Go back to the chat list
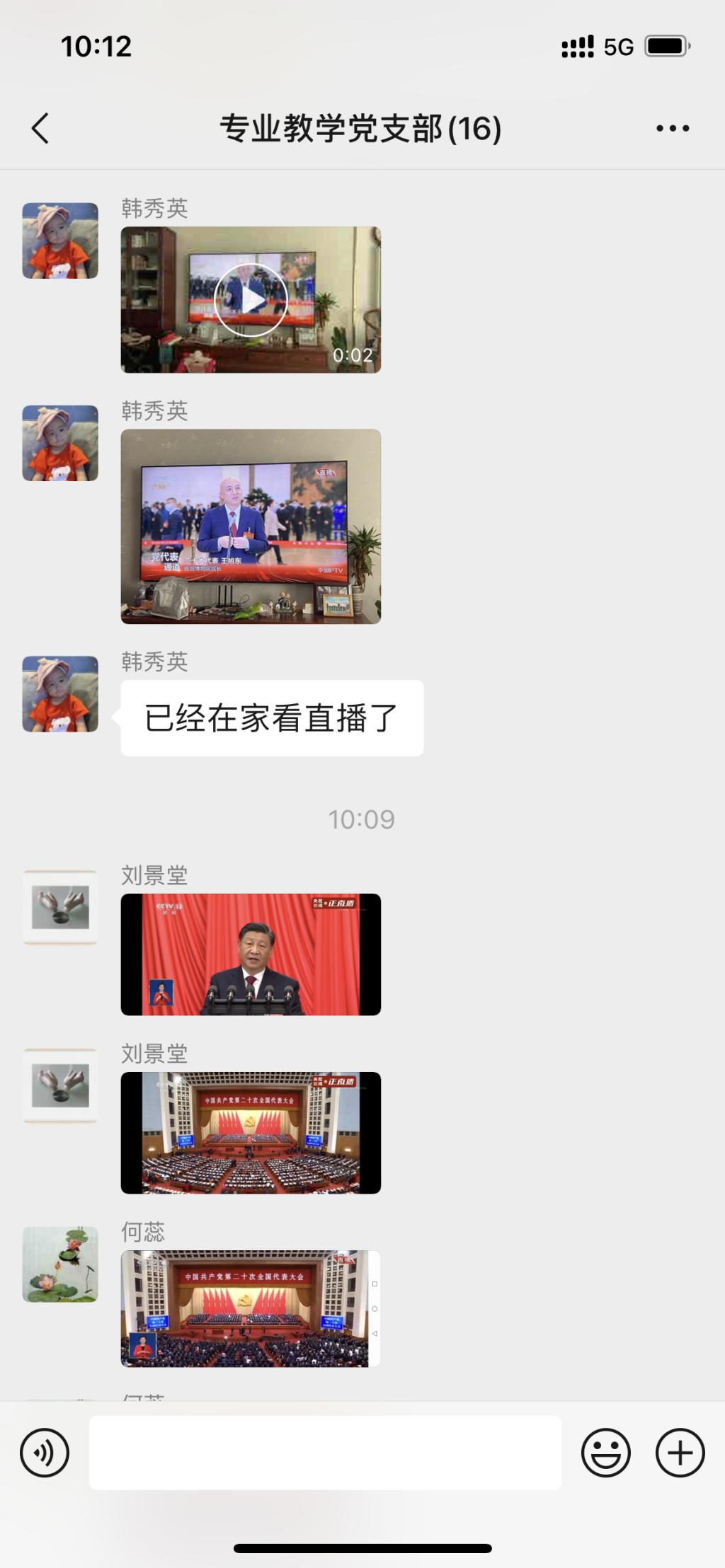This screenshot has width=725, height=1568. (41, 129)
